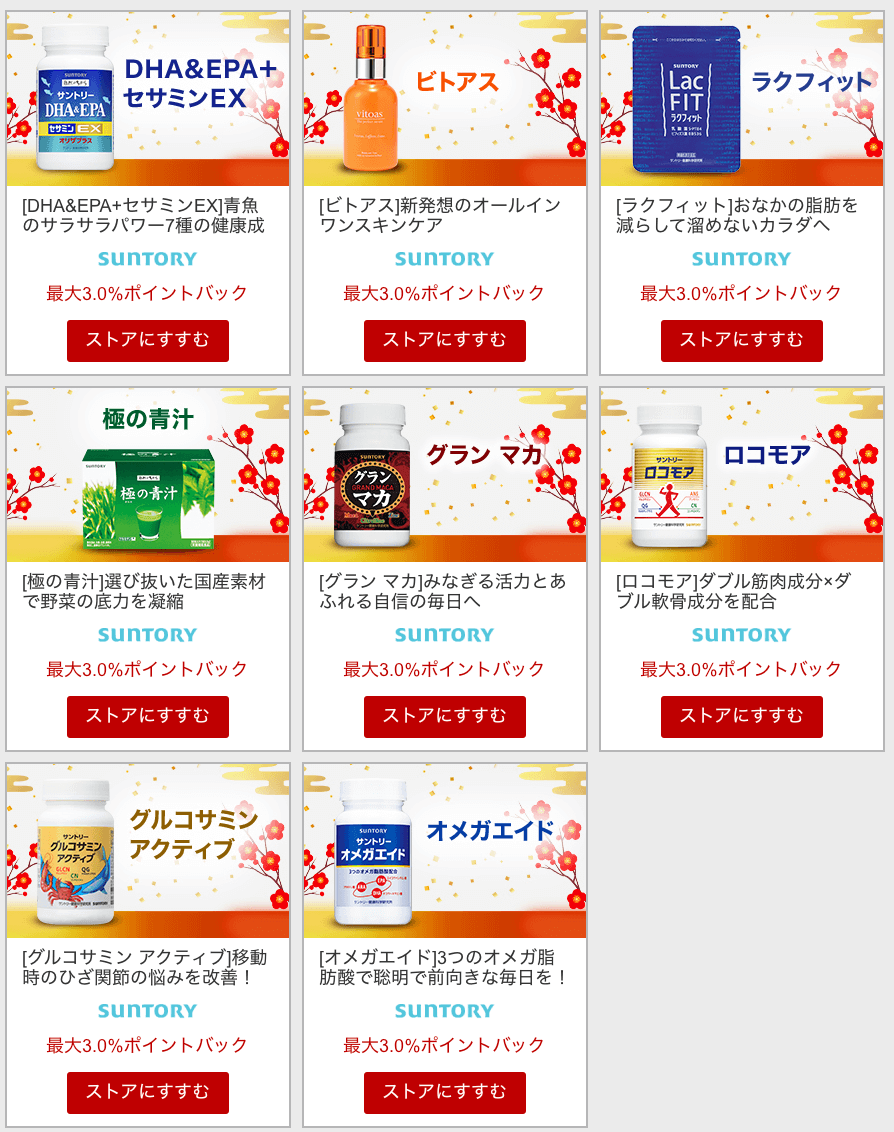894x1132 pixels.
Task: Select the オメガエイド product image
Action: (445, 851)
